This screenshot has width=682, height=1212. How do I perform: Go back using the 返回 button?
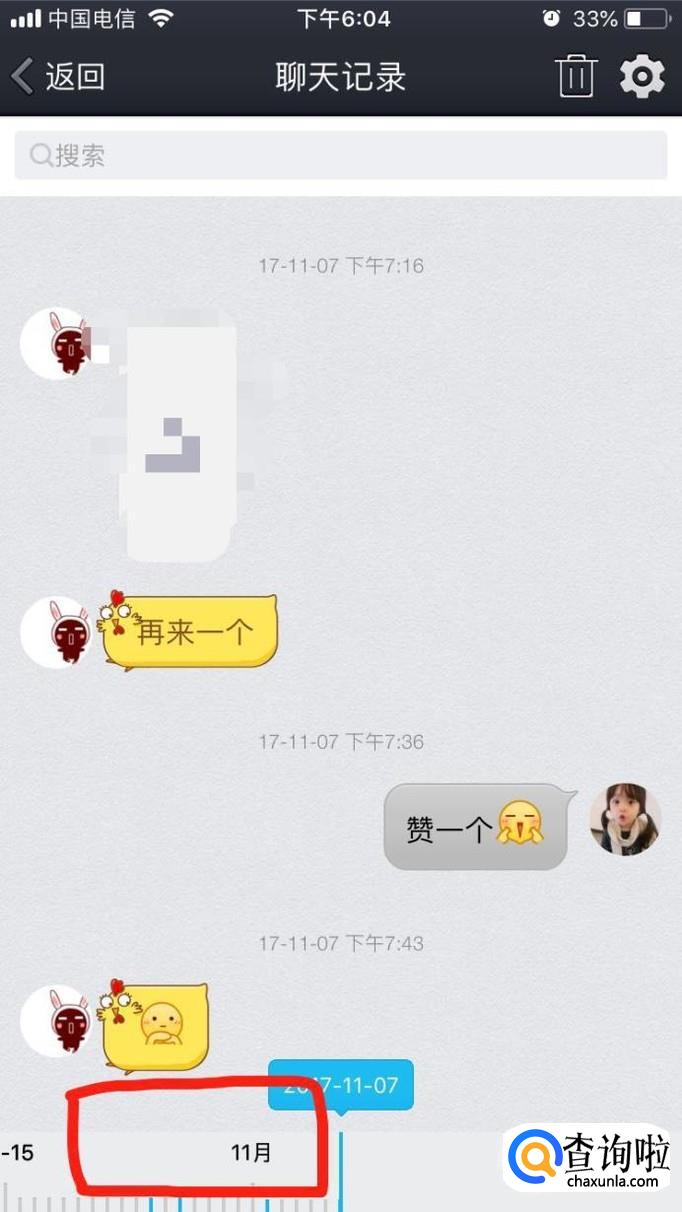[x=58, y=77]
